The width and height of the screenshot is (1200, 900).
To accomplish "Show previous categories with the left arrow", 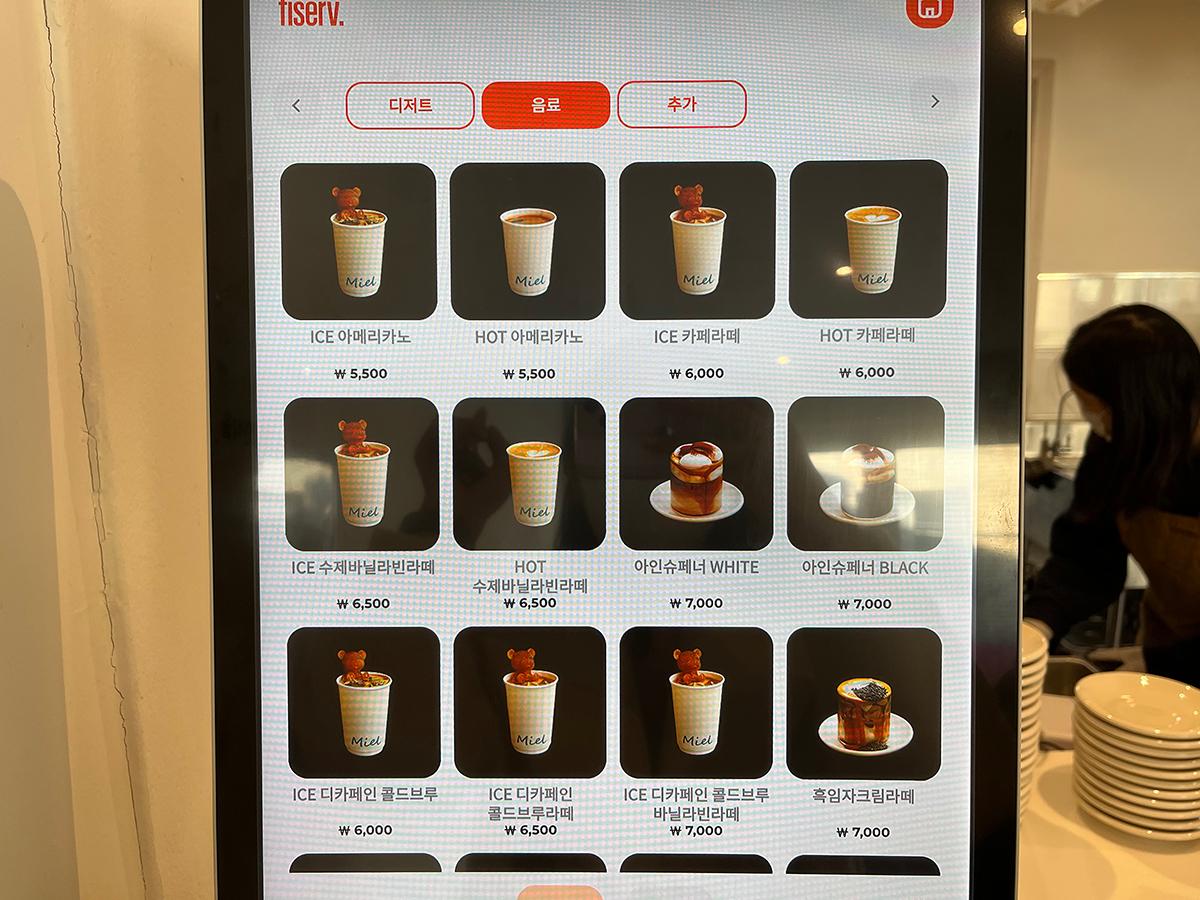I will [296, 105].
